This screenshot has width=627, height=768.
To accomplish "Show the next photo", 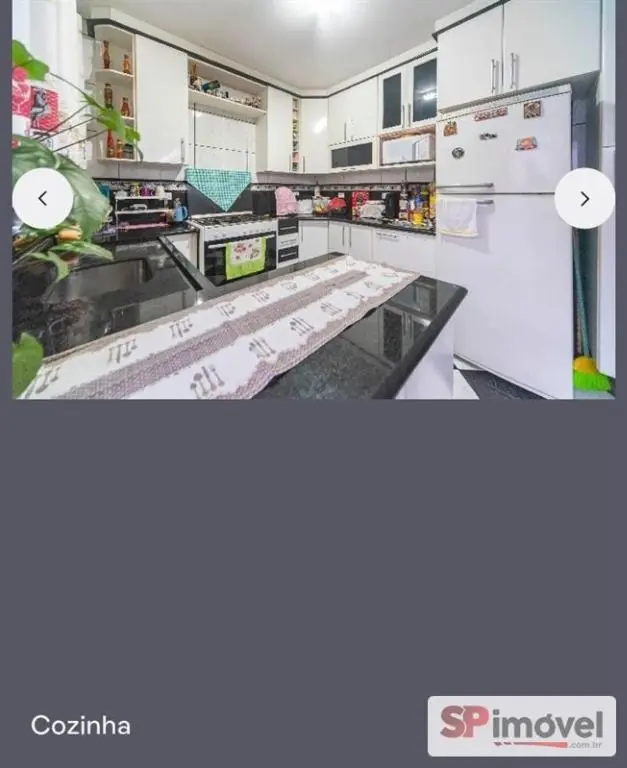I will pos(584,198).
